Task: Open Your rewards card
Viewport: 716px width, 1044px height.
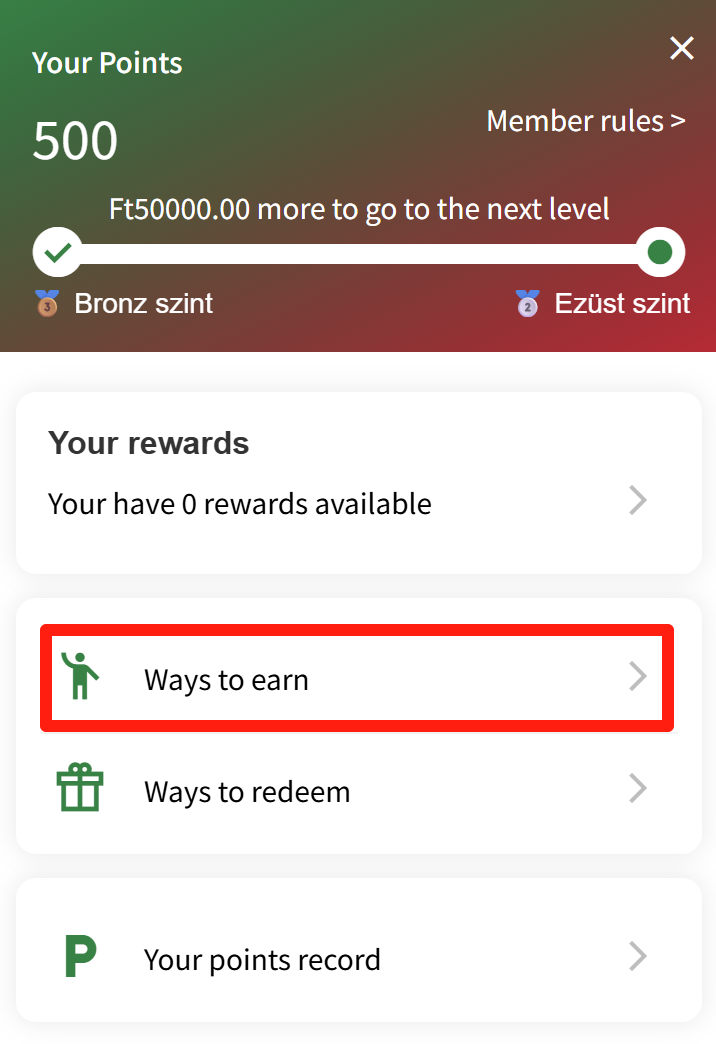Action: tap(358, 483)
